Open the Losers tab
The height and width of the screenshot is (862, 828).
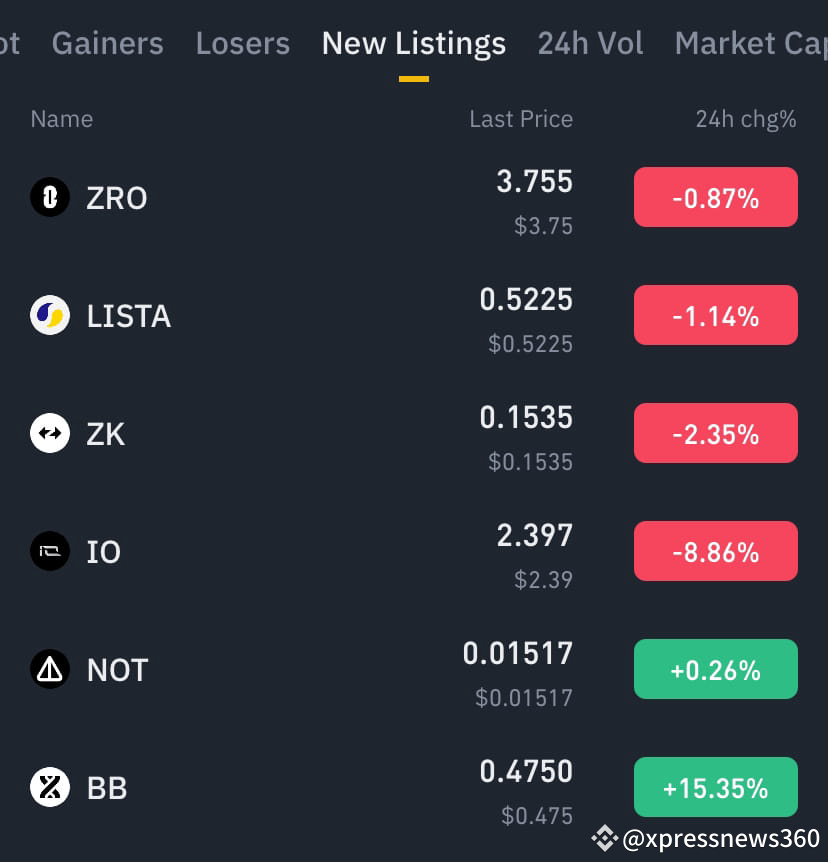[x=242, y=43]
